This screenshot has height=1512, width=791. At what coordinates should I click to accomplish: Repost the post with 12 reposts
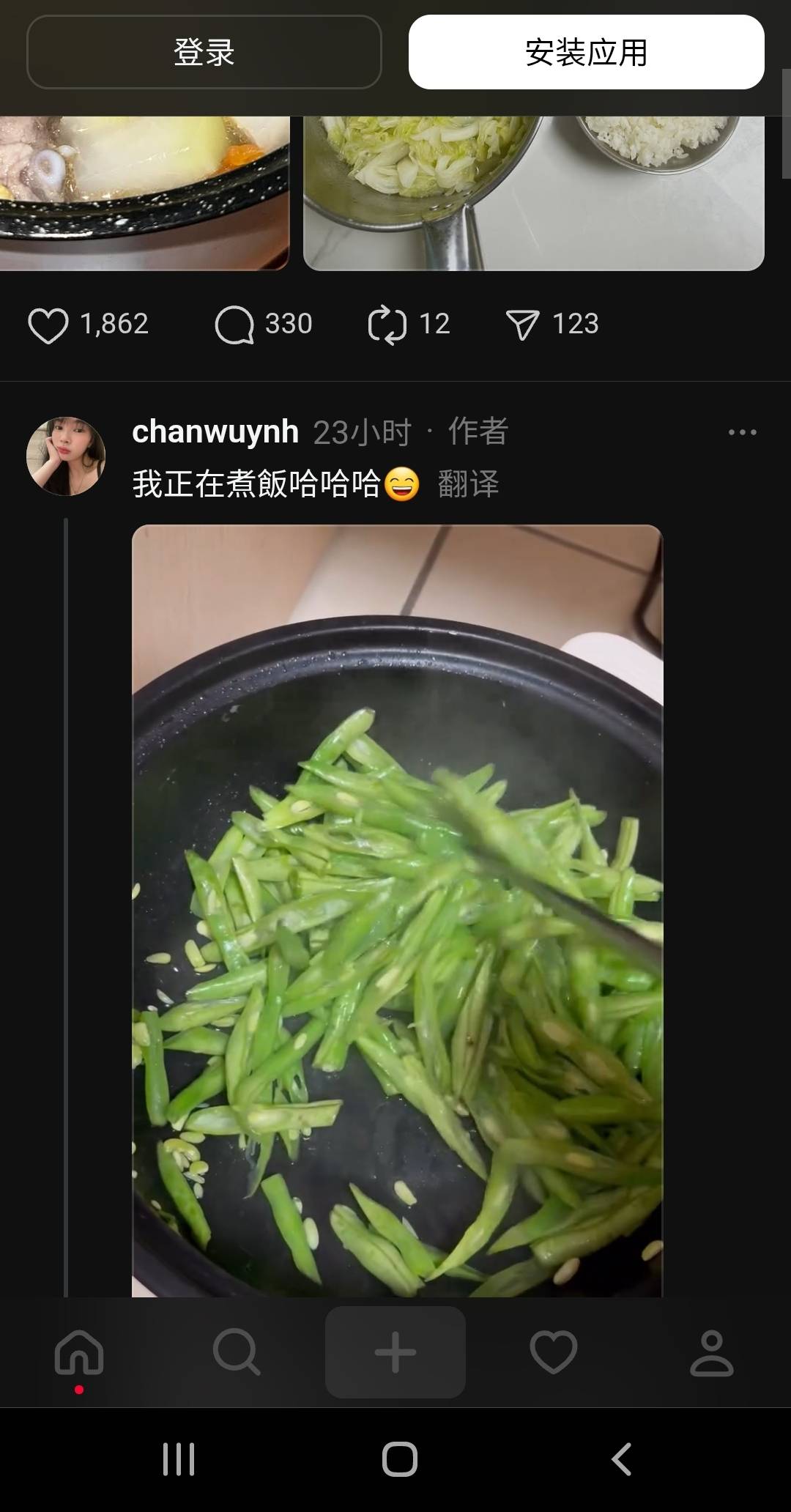click(x=387, y=325)
